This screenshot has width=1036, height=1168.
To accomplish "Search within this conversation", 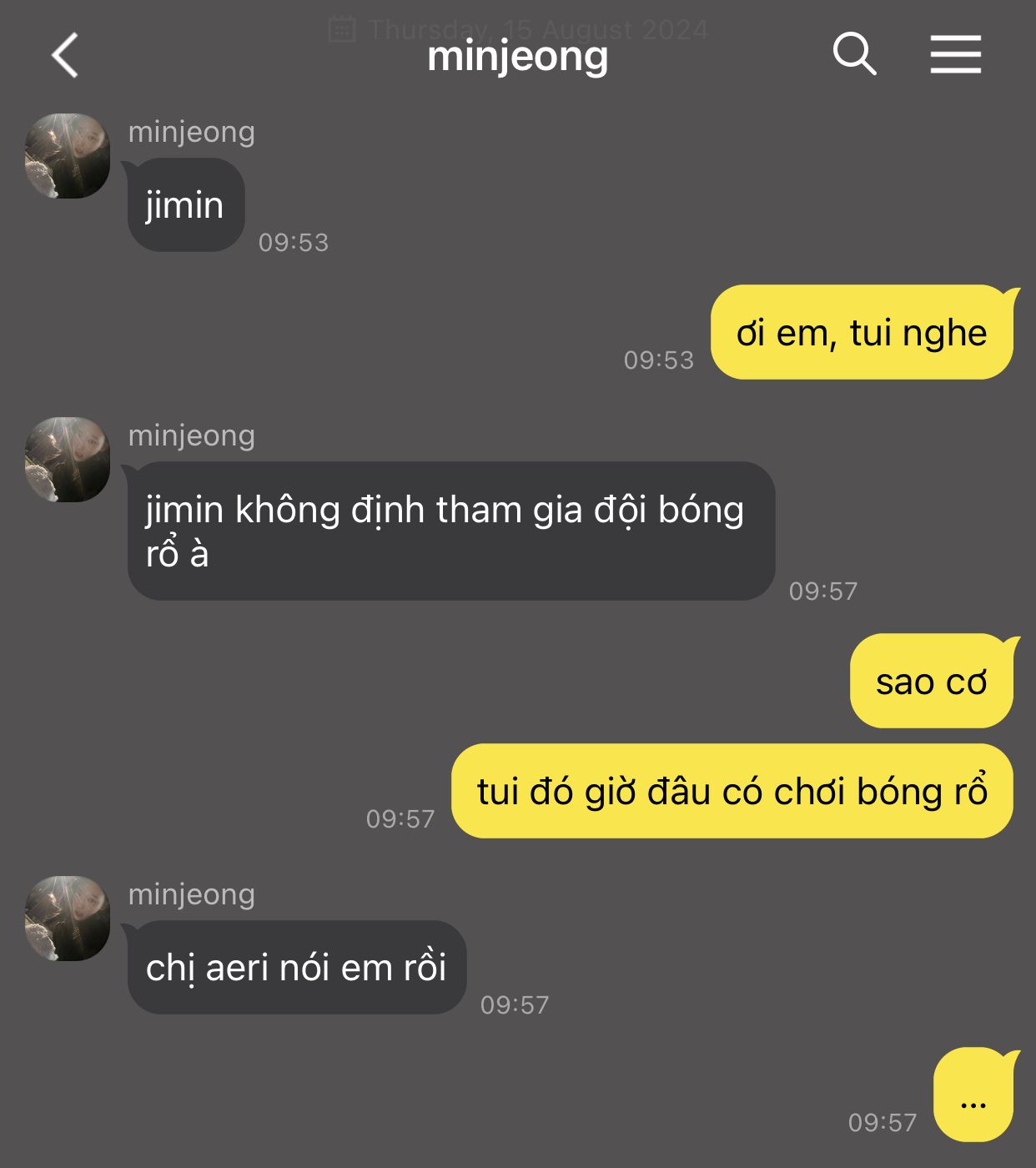I will point(854,55).
